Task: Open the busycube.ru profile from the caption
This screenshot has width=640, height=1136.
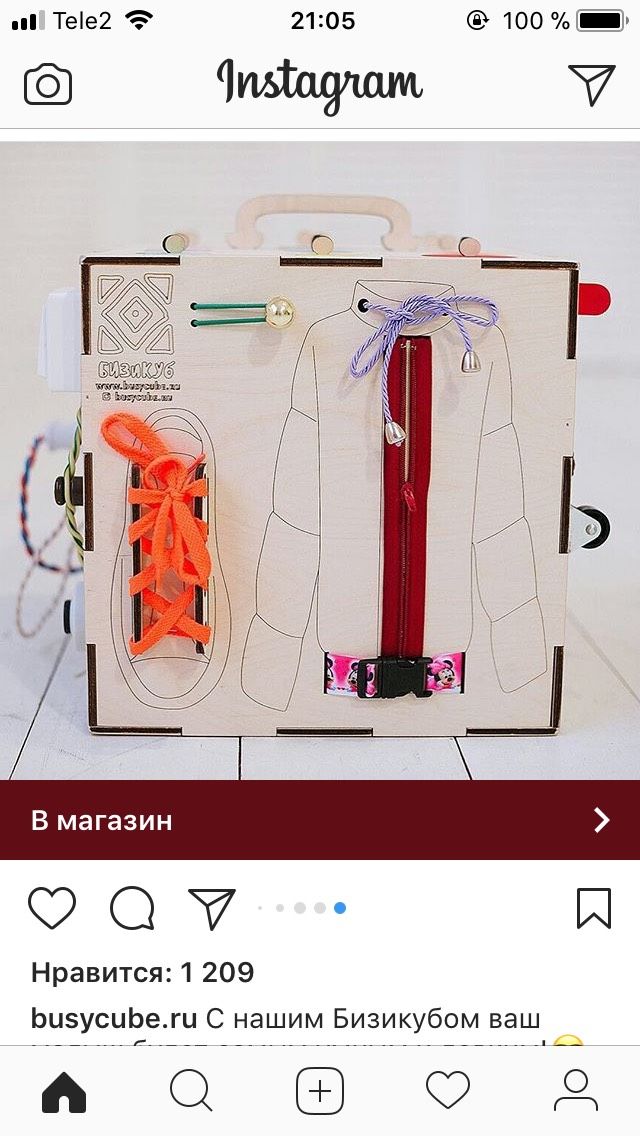Action: coord(114,1019)
